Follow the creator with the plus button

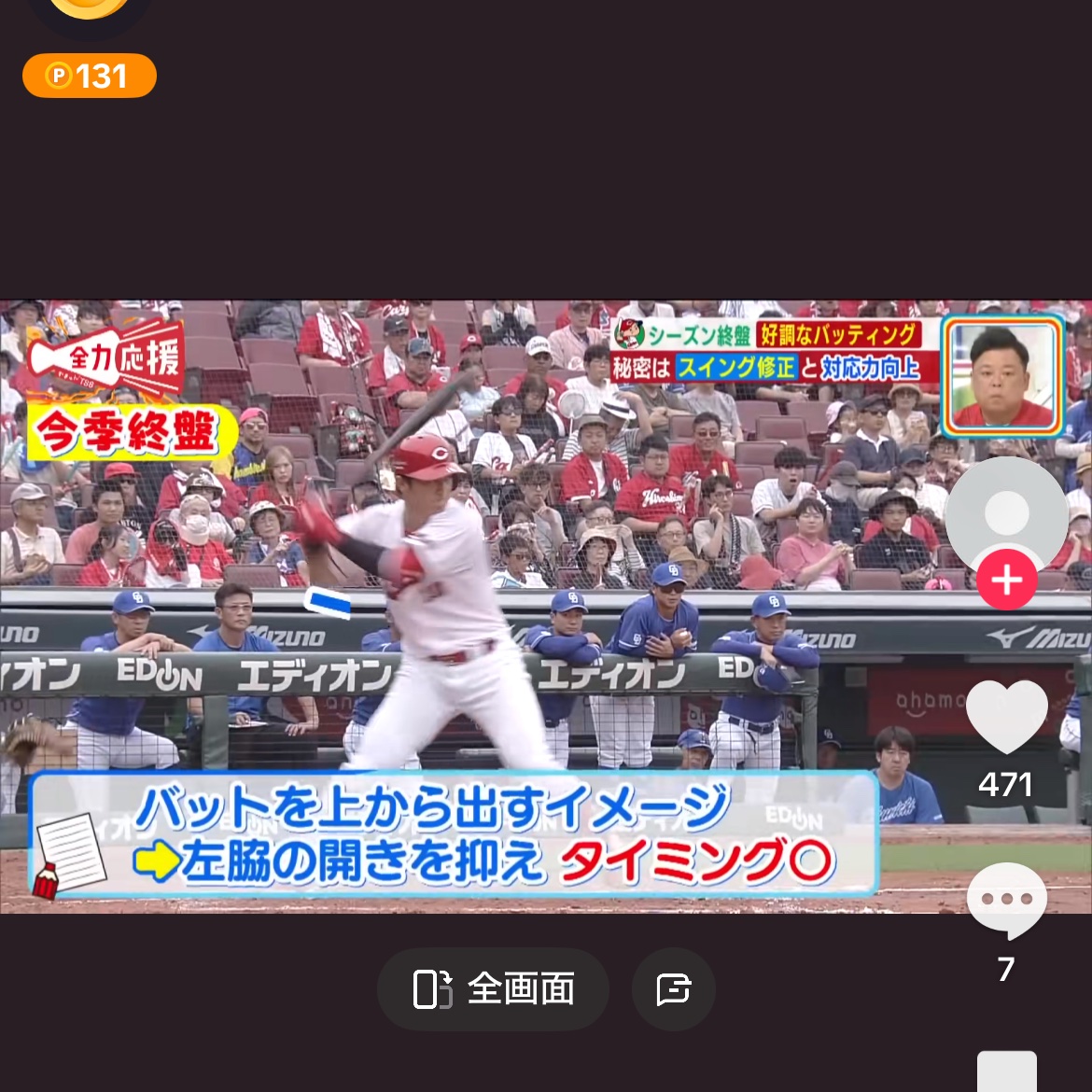(1006, 581)
